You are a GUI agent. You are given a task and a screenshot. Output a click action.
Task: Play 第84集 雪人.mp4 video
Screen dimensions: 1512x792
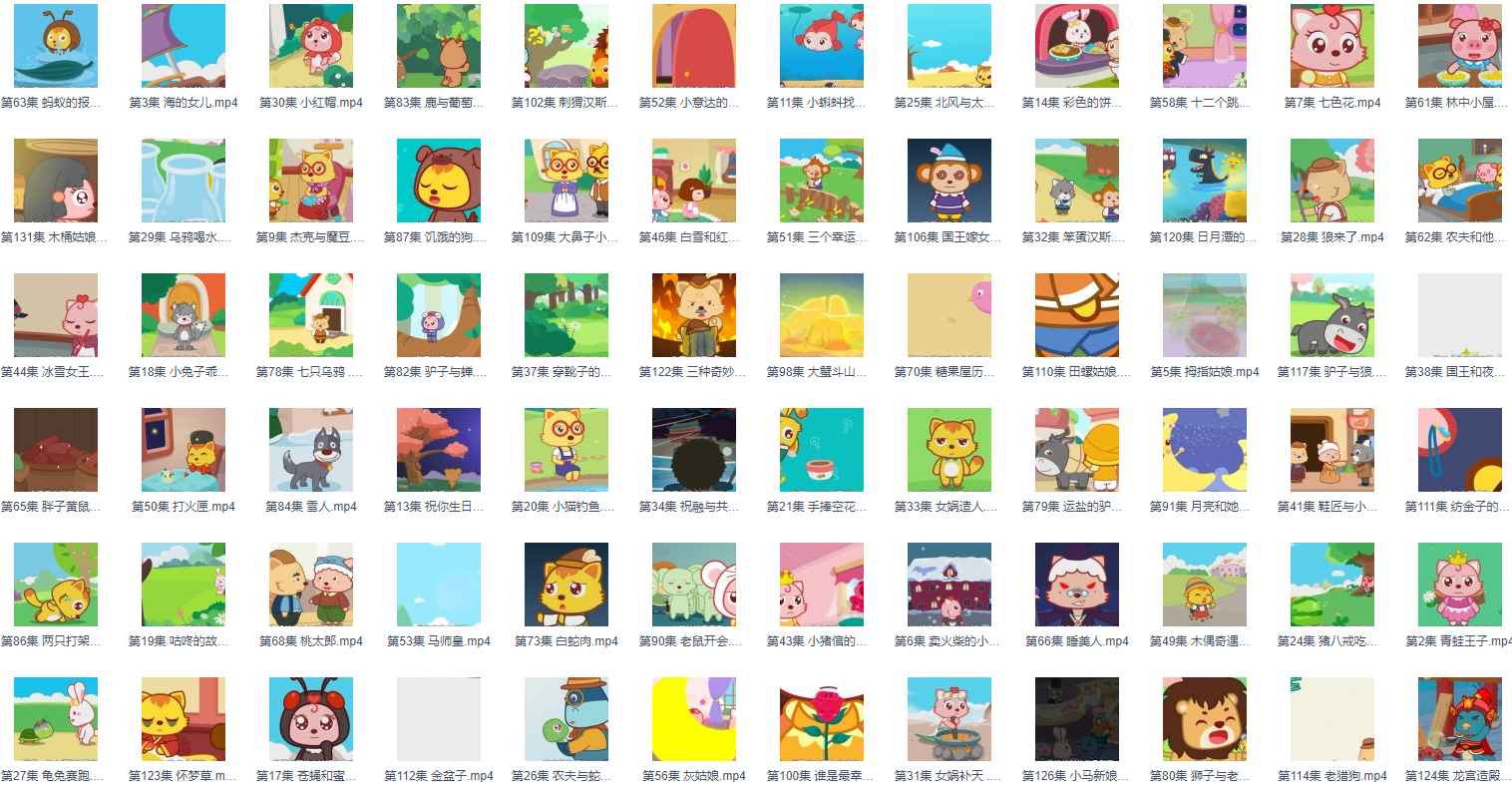pos(311,450)
